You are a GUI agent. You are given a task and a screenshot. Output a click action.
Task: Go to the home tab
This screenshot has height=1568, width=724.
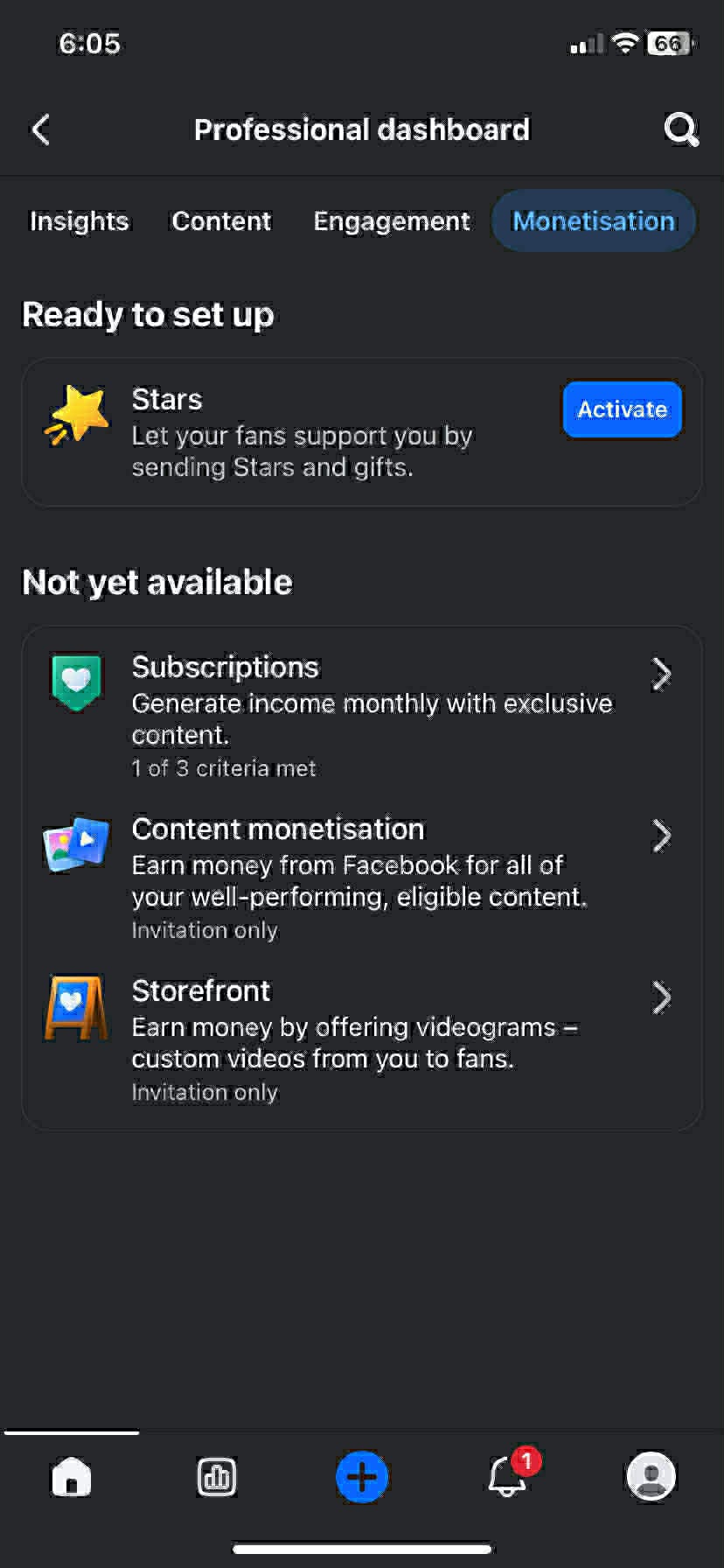click(72, 1477)
